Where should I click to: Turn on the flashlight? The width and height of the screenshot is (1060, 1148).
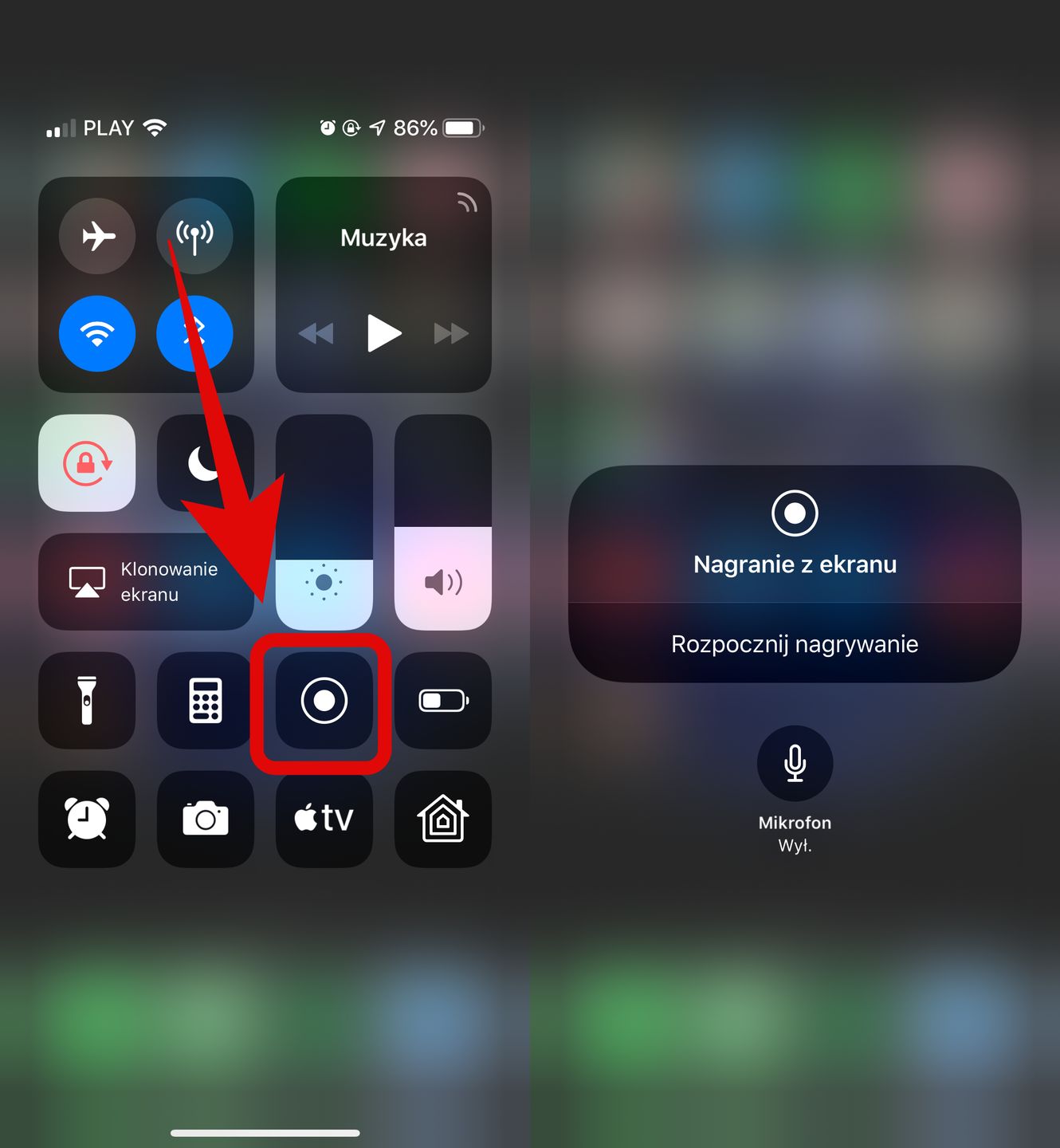tap(87, 700)
